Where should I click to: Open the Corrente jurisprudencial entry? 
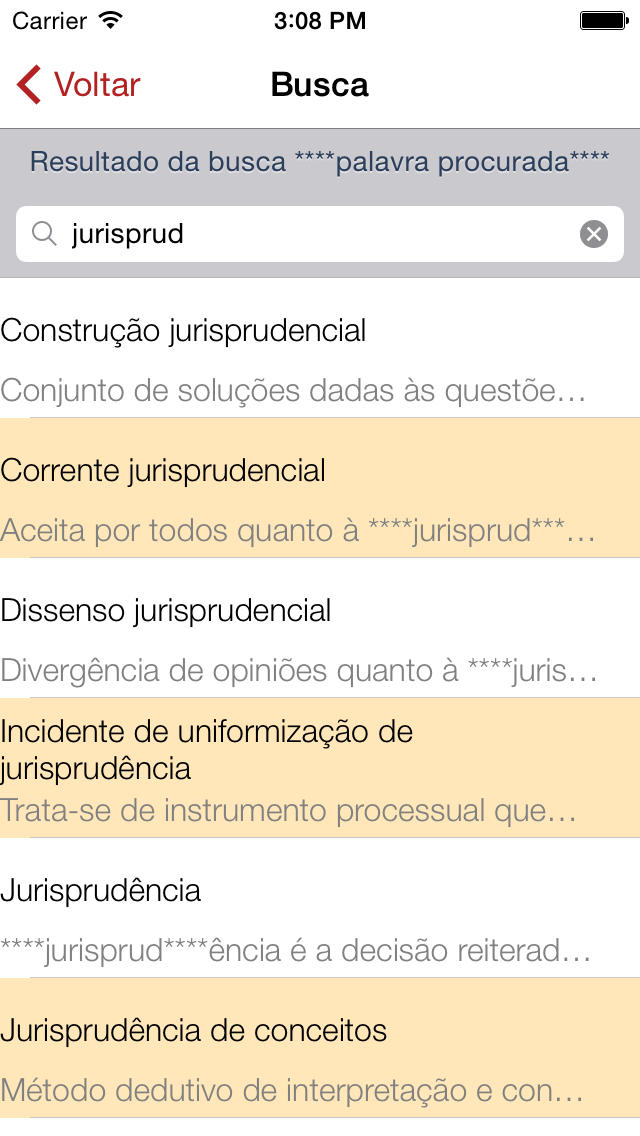coord(320,488)
